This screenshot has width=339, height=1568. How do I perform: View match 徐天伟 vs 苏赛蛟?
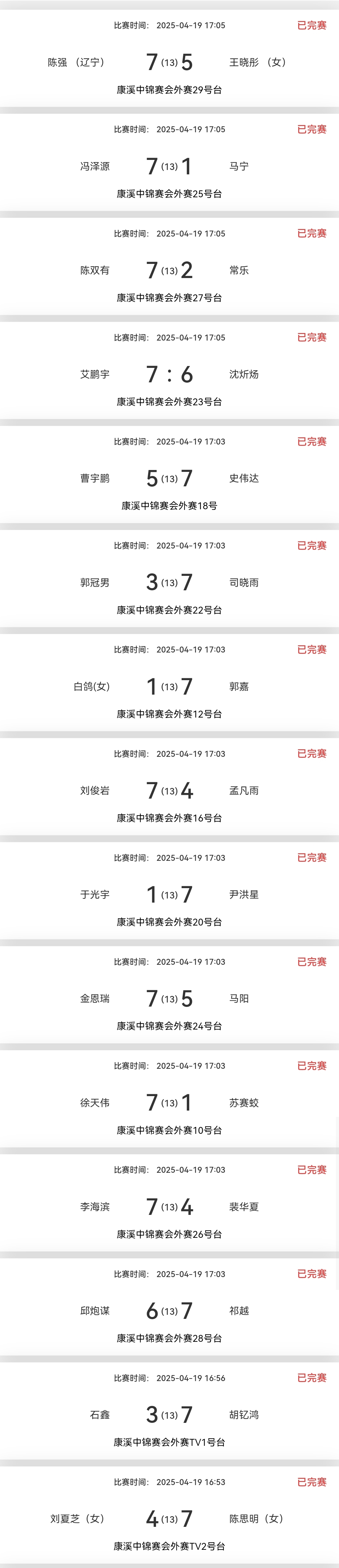(x=169, y=1103)
